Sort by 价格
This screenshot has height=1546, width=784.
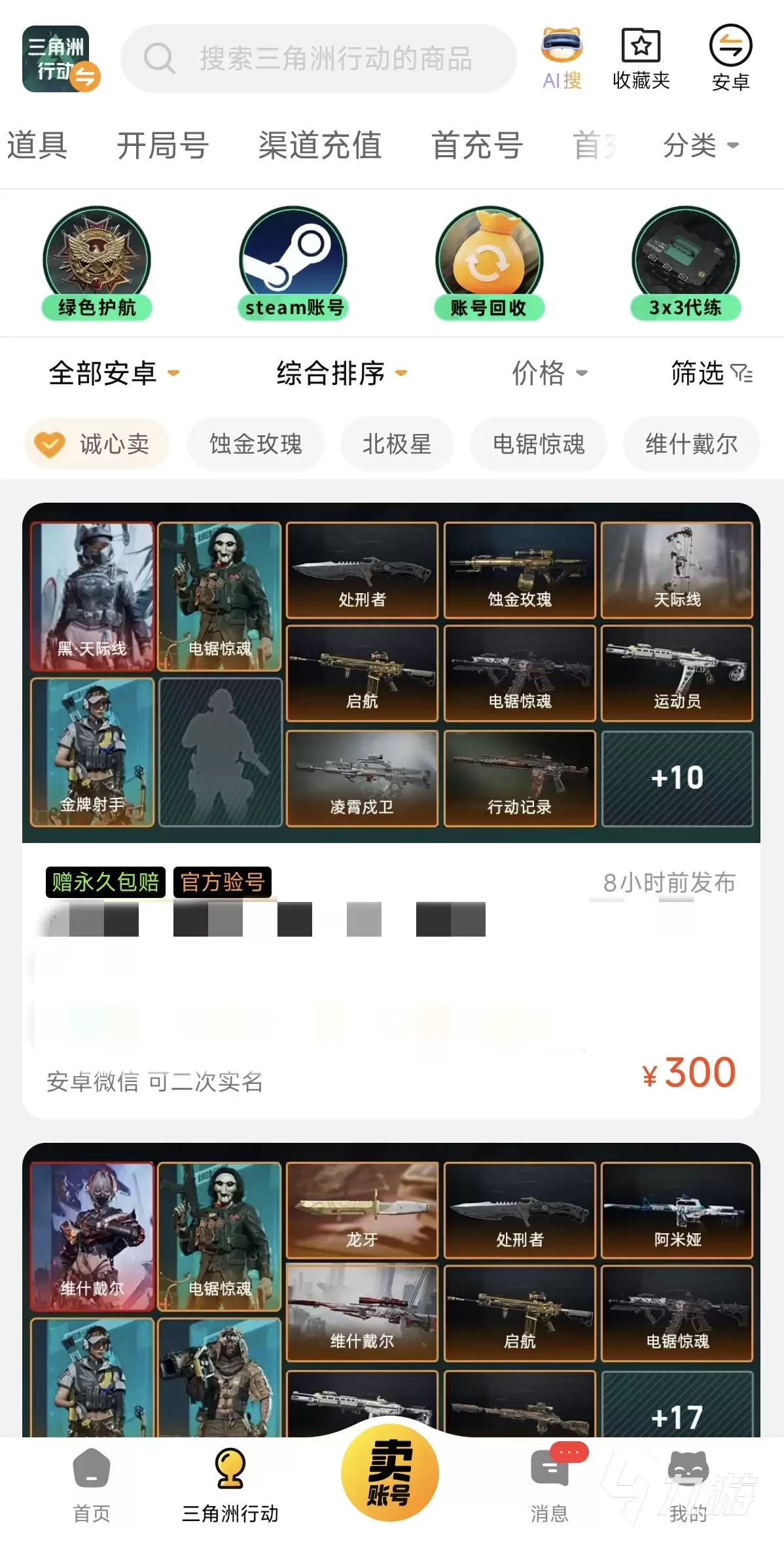(550, 374)
